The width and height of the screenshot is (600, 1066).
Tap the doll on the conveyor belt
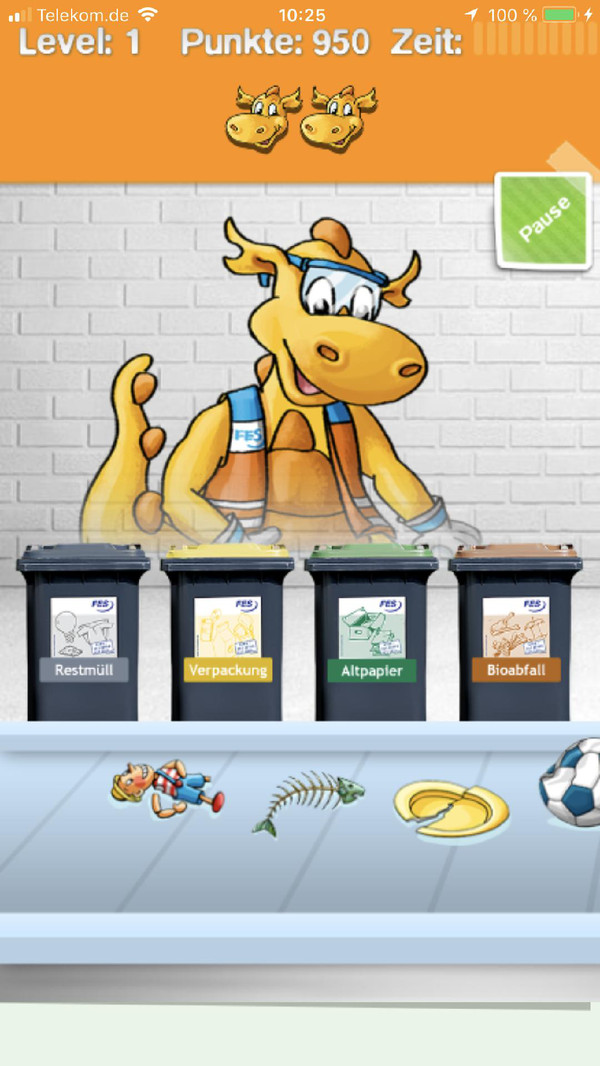point(167,788)
